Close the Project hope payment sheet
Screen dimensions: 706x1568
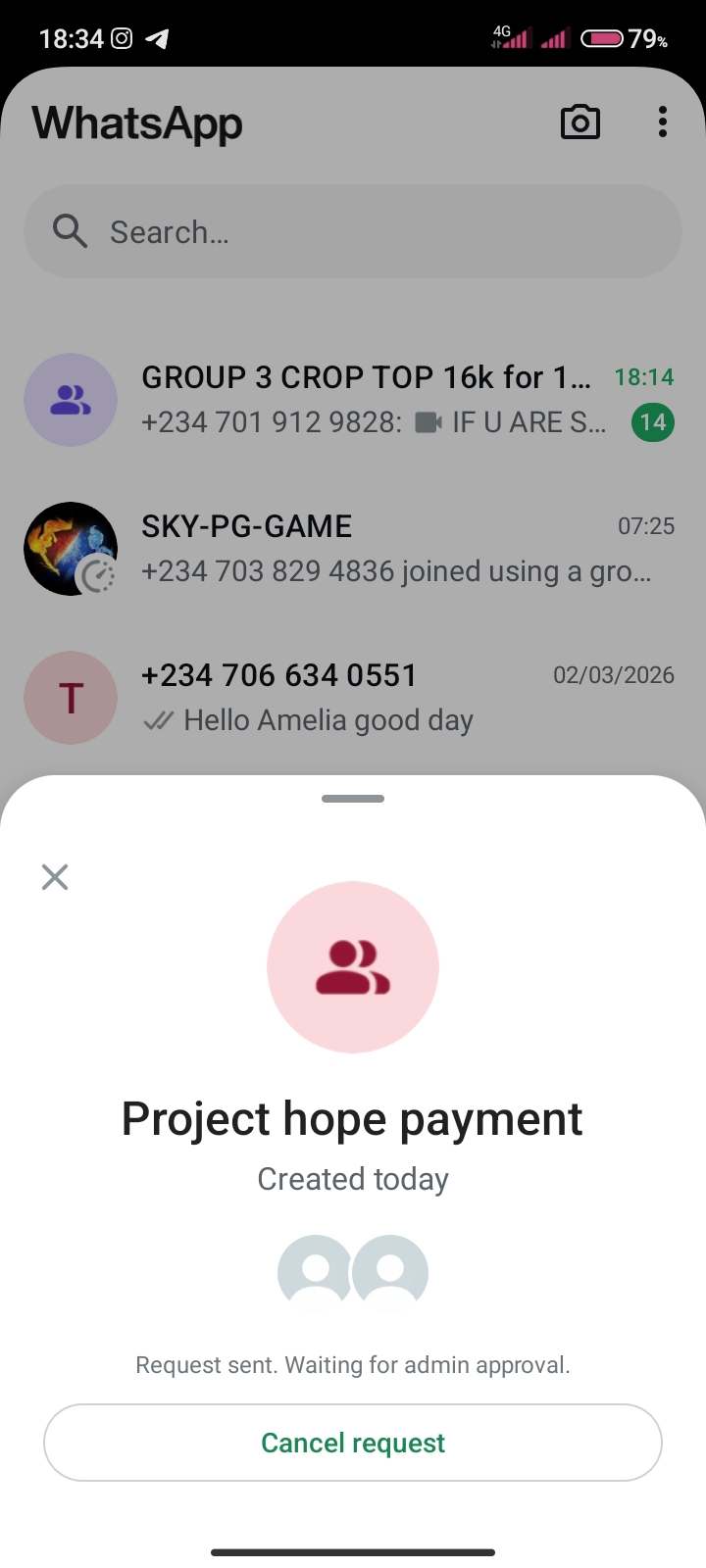click(55, 877)
